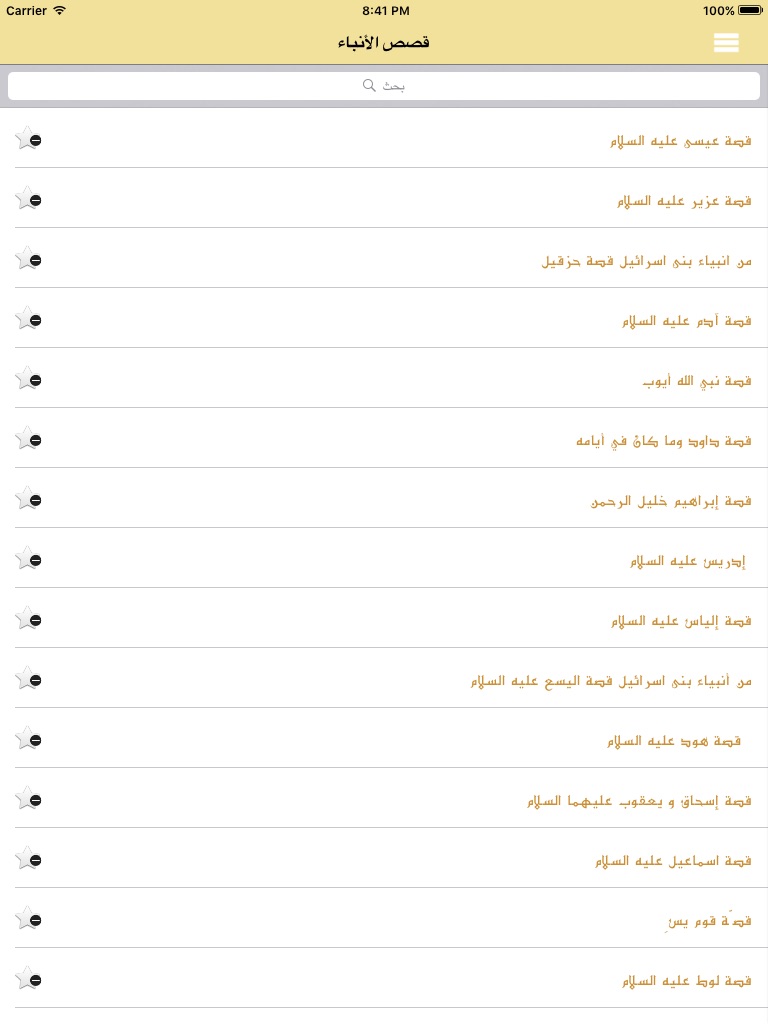Open قصة اسماعيل عليه السلام
Viewport: 768px width, 1024px height.
coord(384,859)
